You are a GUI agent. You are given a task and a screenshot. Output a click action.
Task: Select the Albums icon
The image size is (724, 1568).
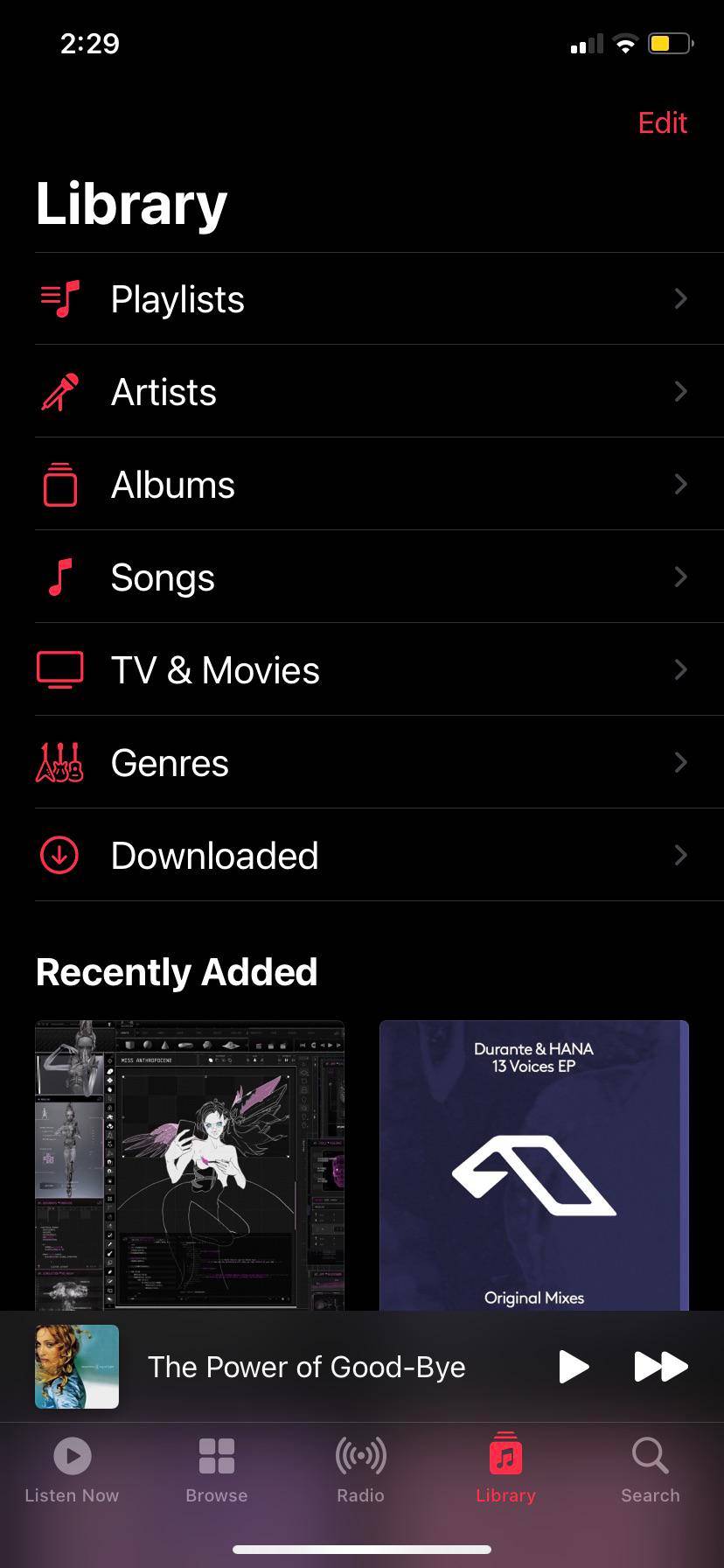(58, 484)
